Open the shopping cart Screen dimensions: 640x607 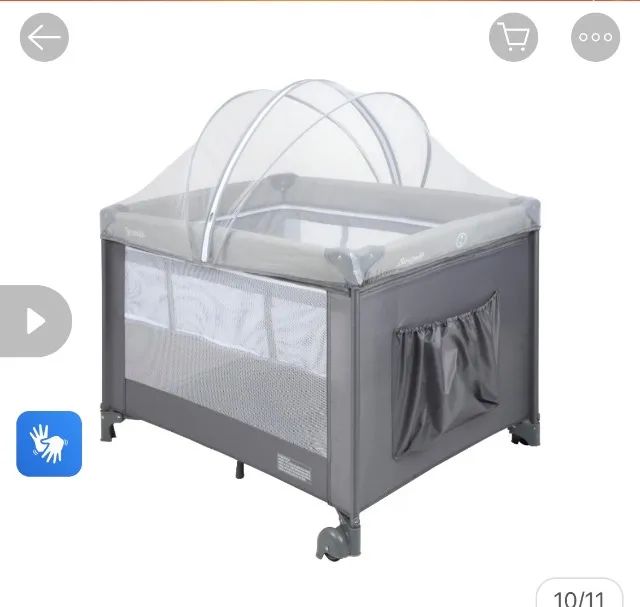(x=513, y=38)
